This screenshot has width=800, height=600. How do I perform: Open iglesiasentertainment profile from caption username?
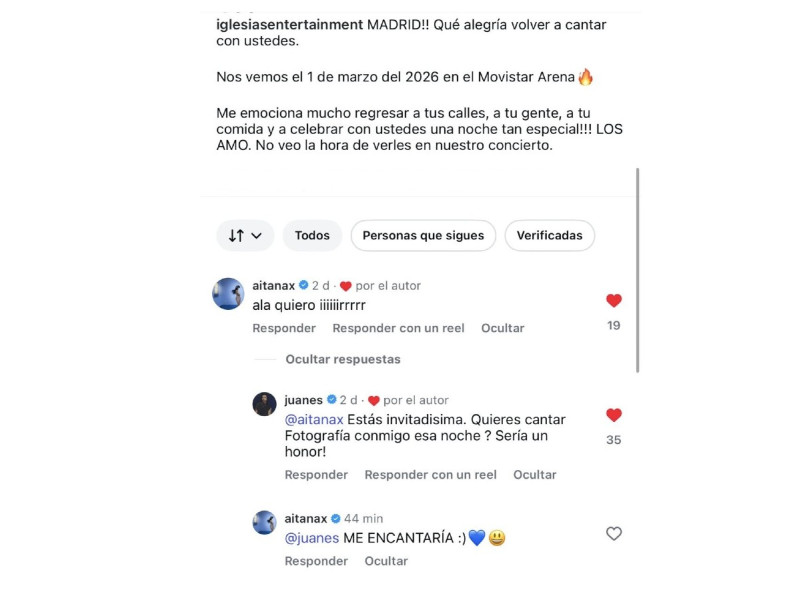pos(289,24)
